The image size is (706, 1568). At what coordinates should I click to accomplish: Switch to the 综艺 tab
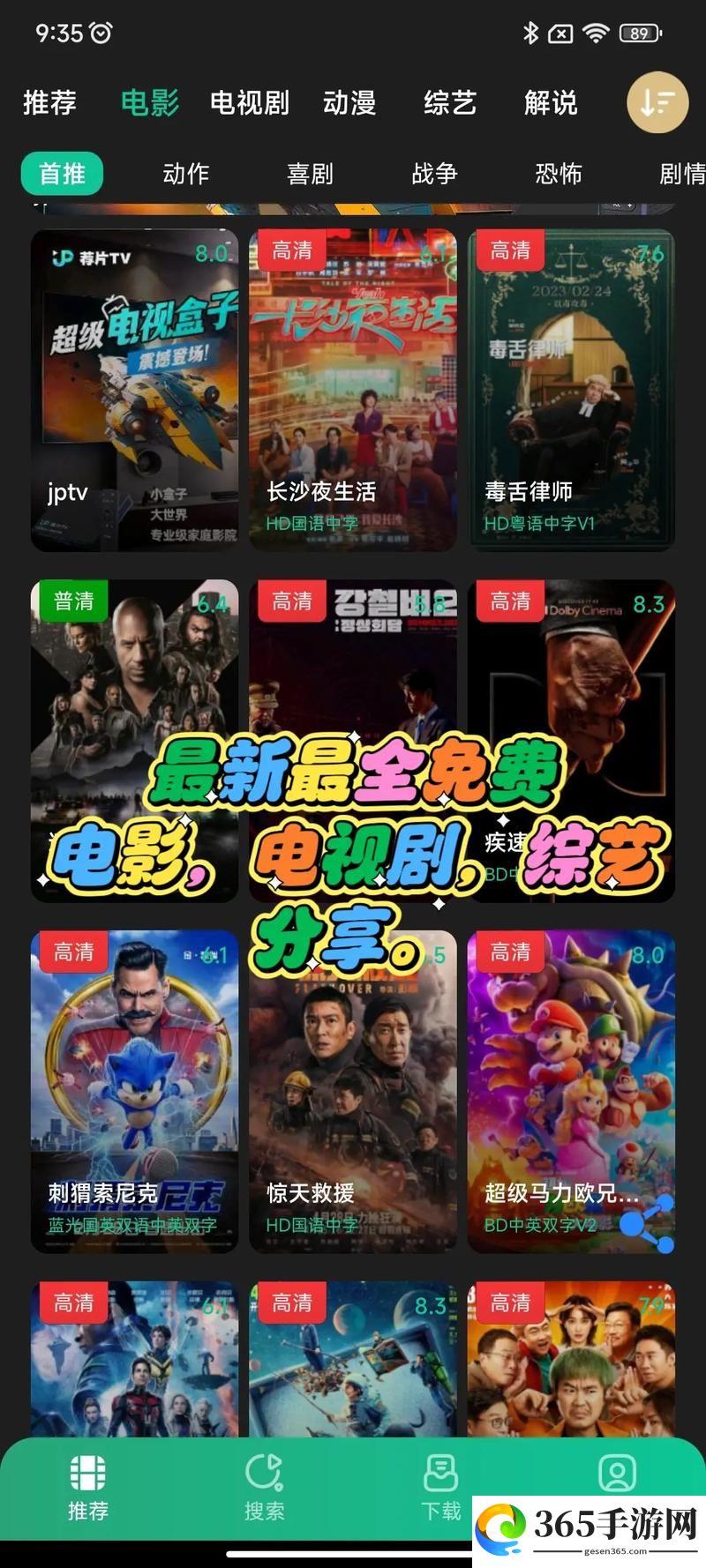(x=450, y=102)
